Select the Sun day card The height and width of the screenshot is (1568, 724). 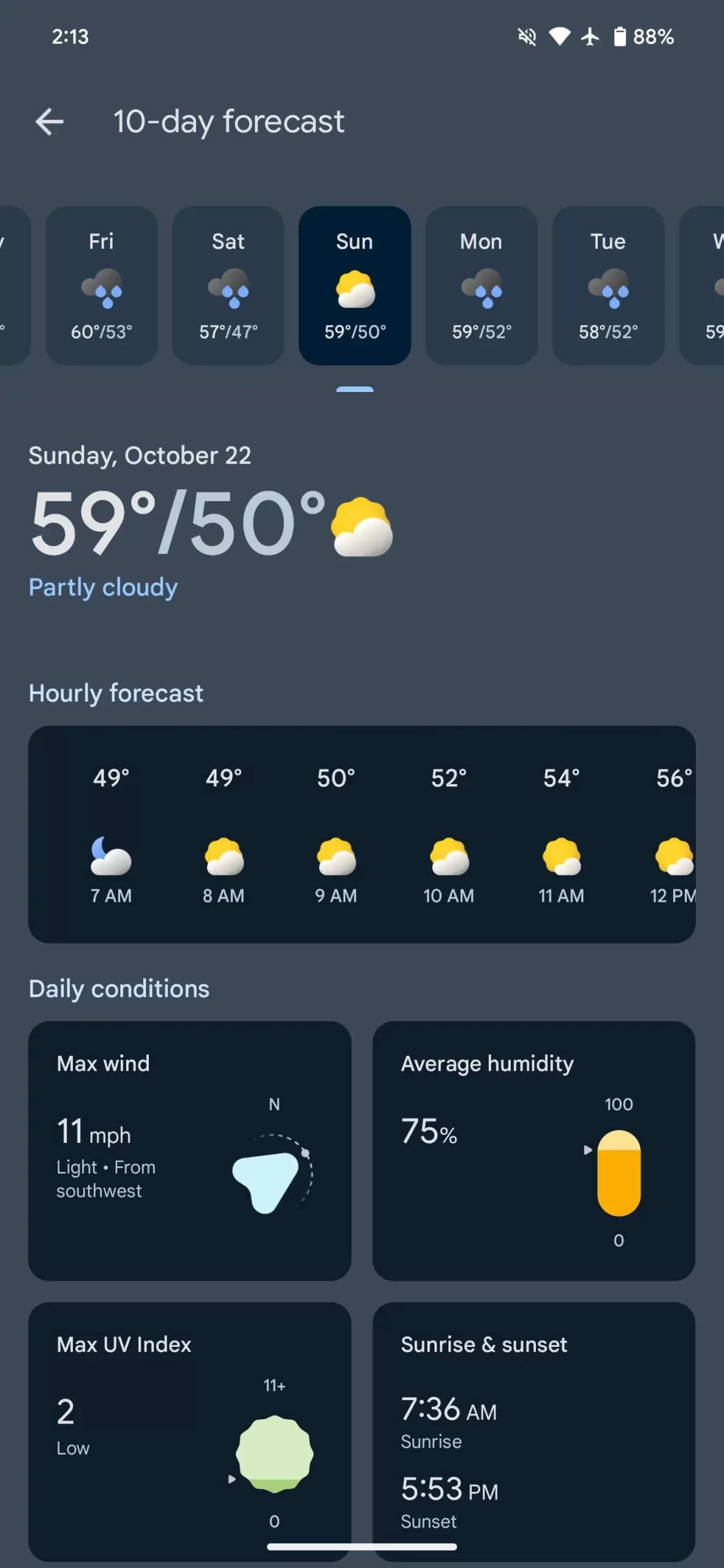[x=355, y=285]
